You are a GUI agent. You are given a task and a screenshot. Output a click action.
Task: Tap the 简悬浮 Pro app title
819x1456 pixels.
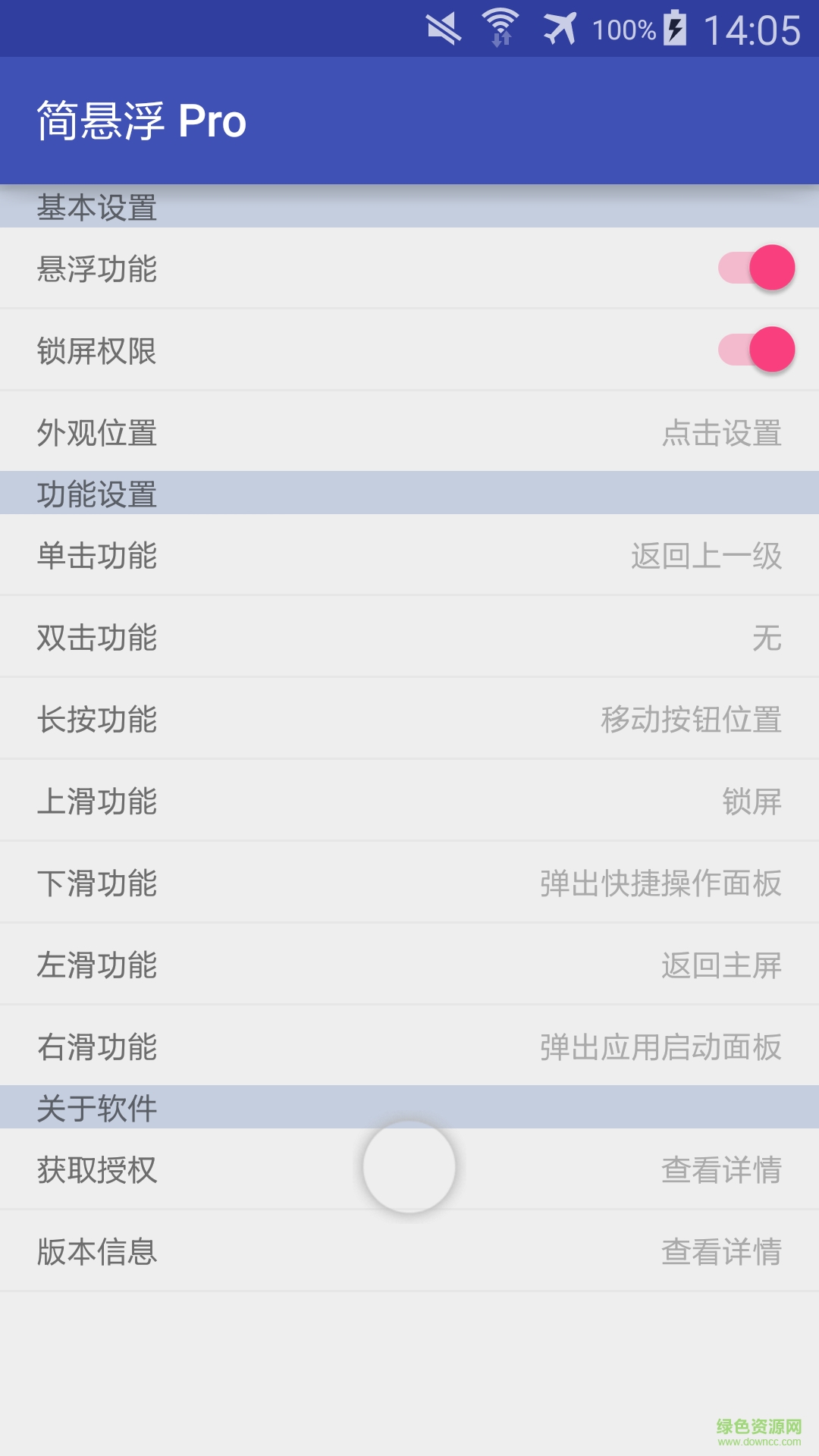tap(141, 121)
